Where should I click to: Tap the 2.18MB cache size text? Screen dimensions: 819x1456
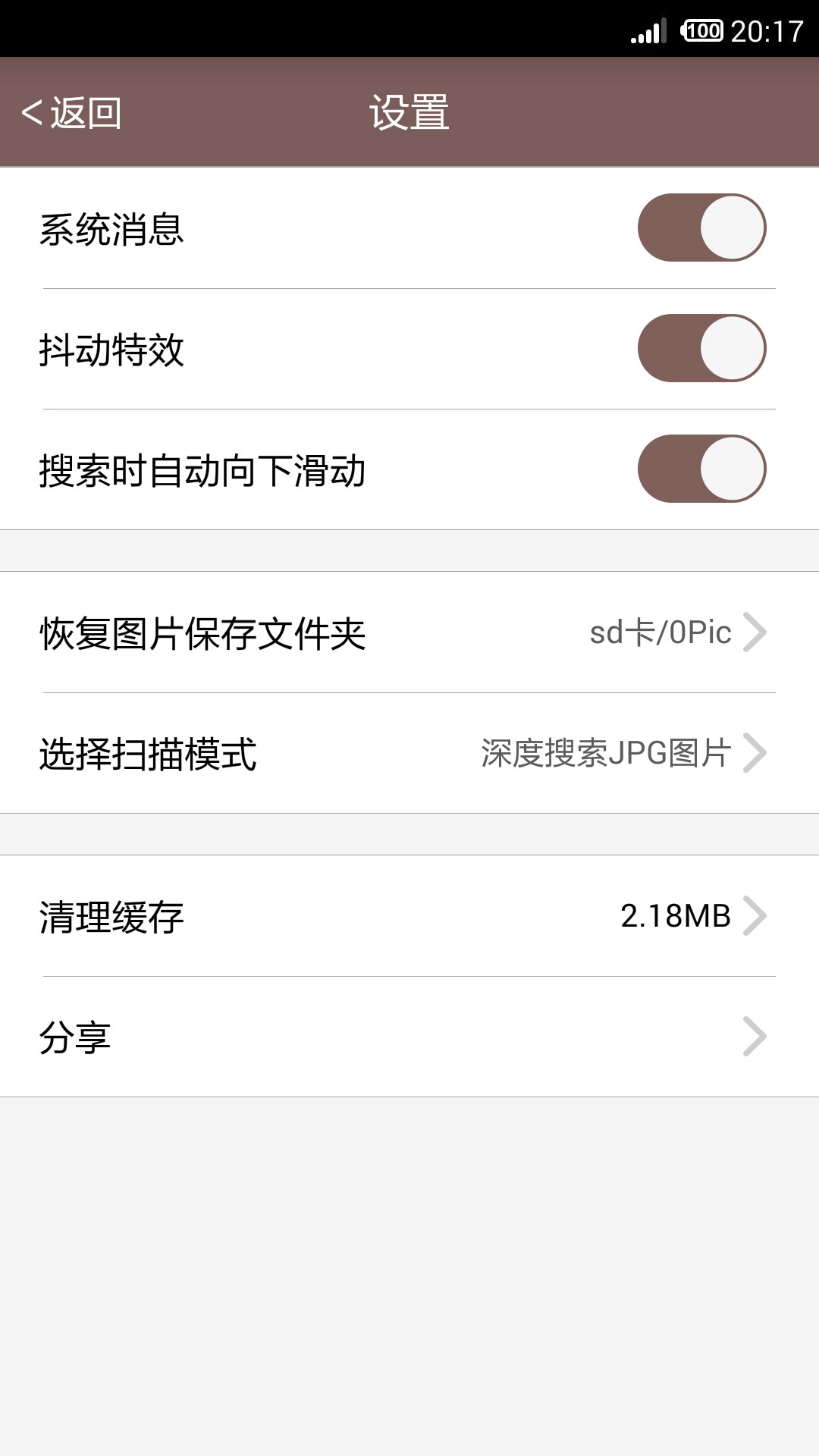(675, 916)
